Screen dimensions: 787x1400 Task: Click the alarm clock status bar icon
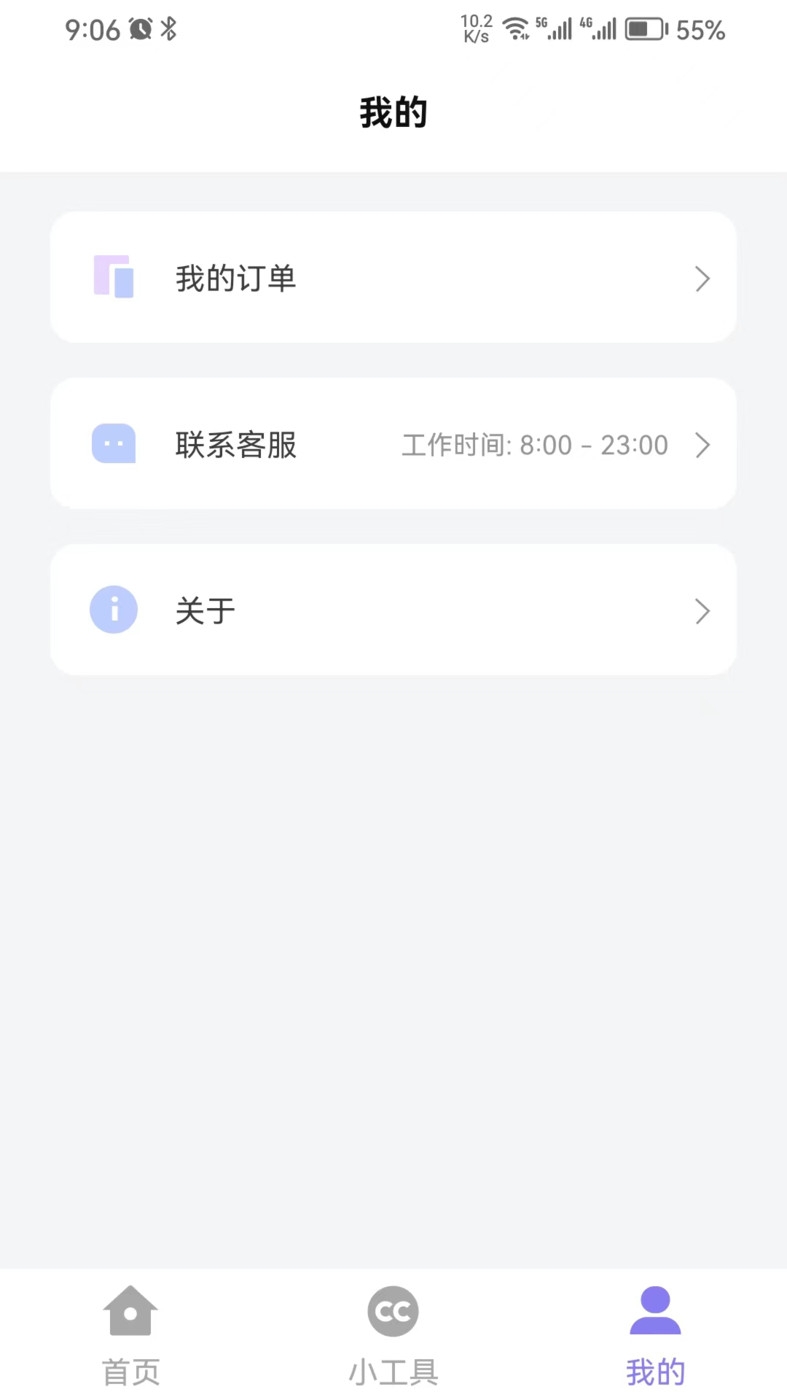[x=138, y=29]
